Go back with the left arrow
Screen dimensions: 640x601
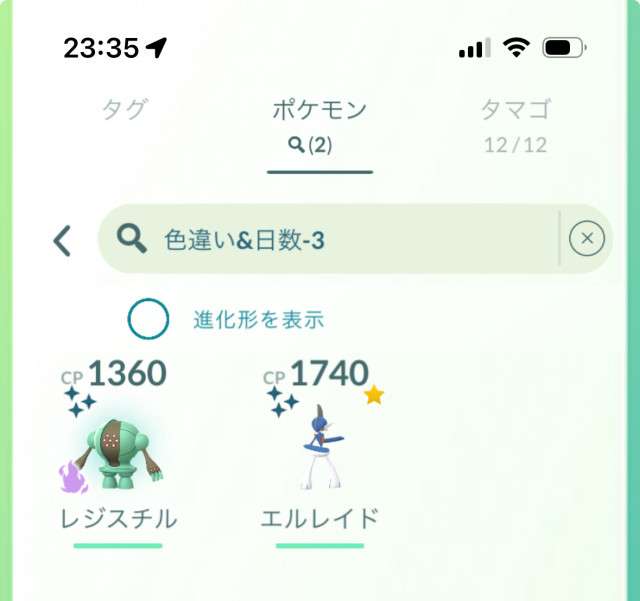click(x=62, y=240)
